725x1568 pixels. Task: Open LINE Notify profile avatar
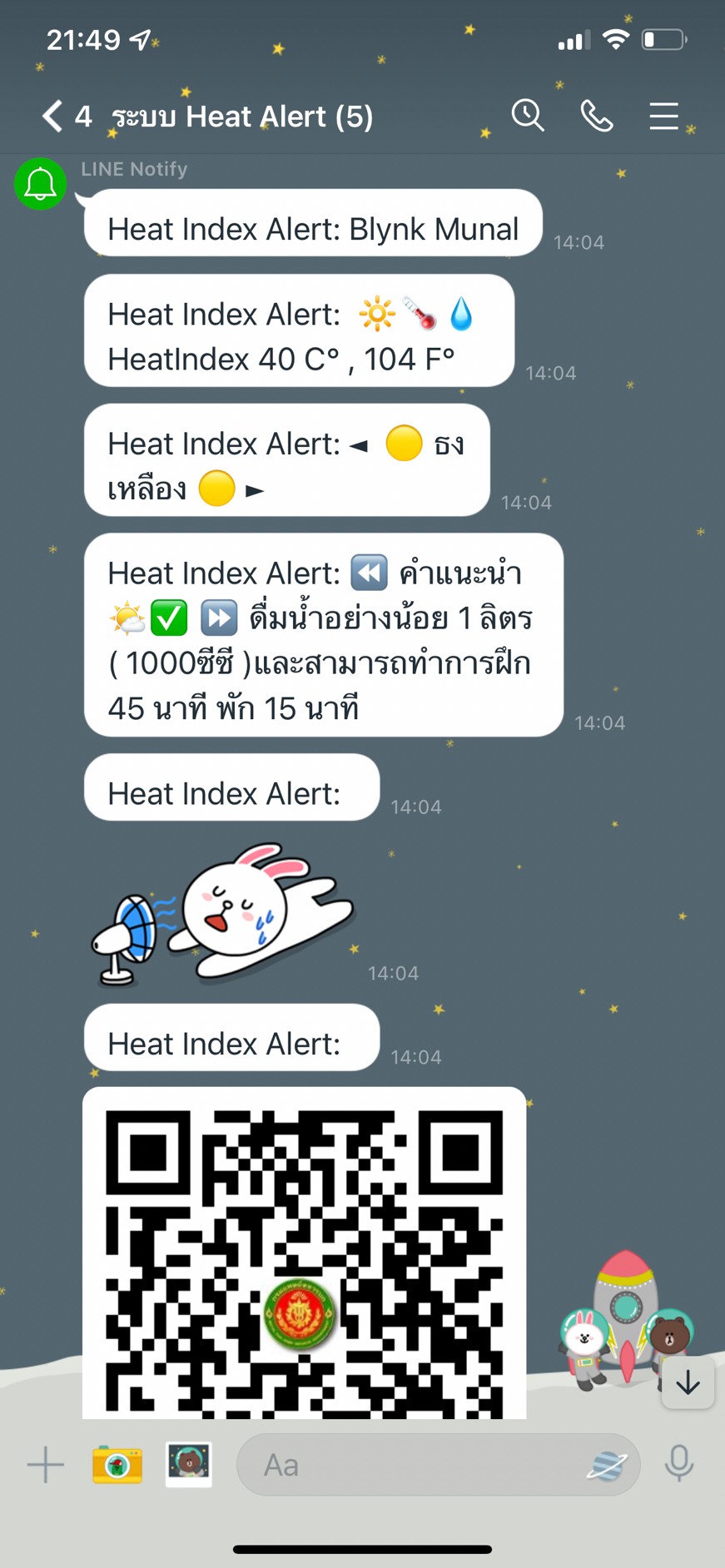[x=40, y=184]
